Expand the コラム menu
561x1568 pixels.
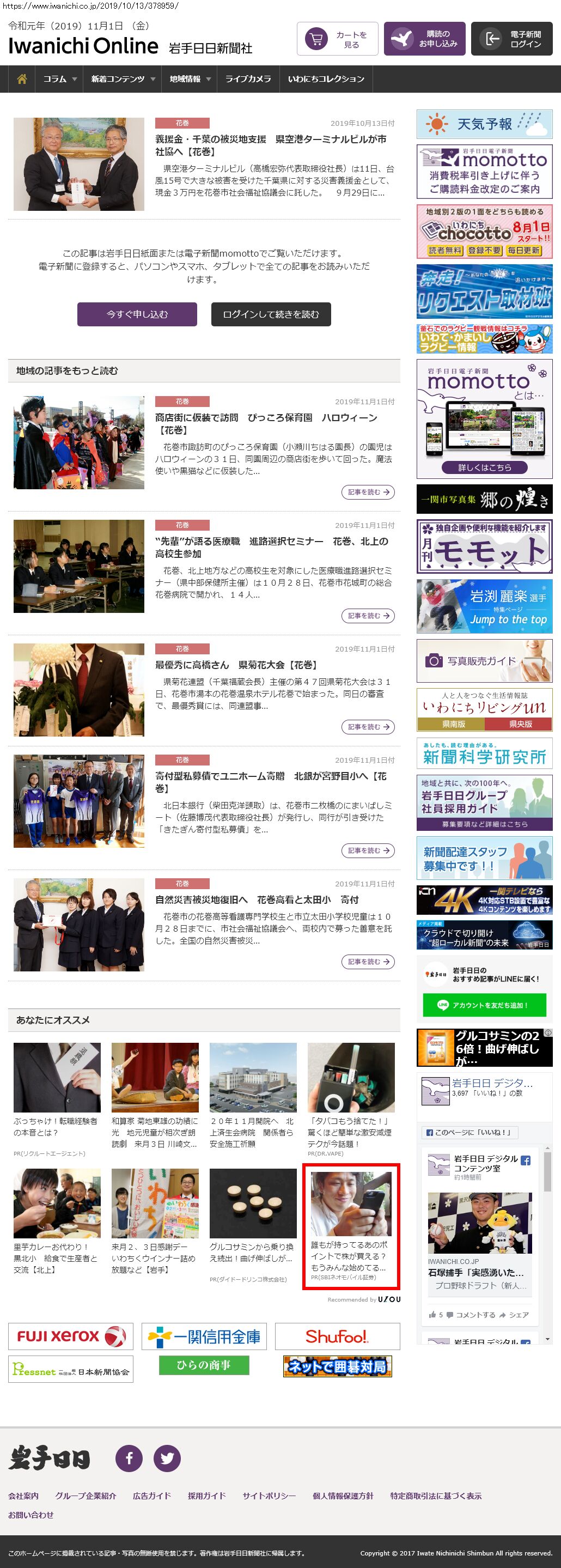pyautogui.click(x=59, y=79)
